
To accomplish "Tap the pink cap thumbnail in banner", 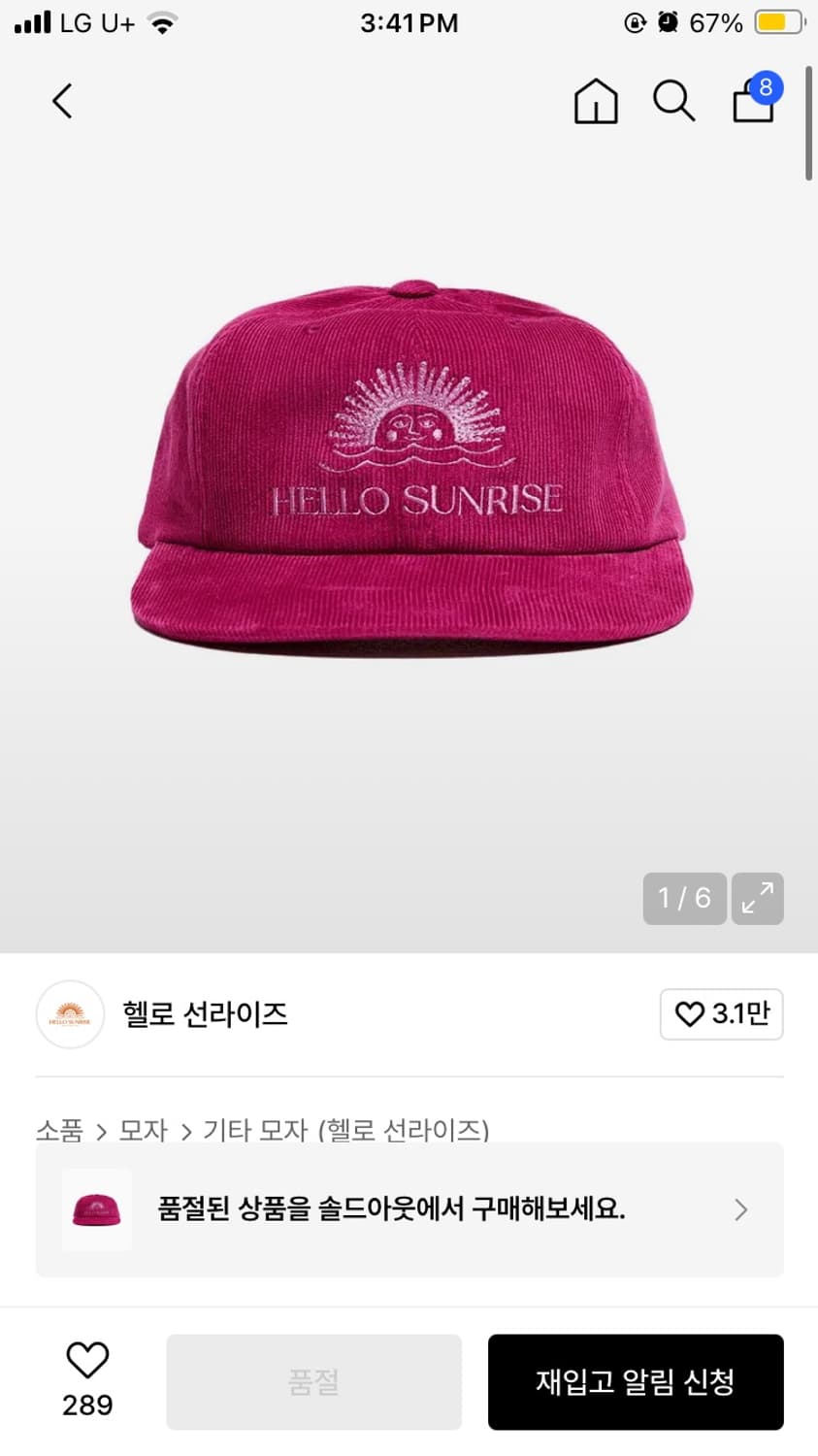I will tap(97, 1209).
